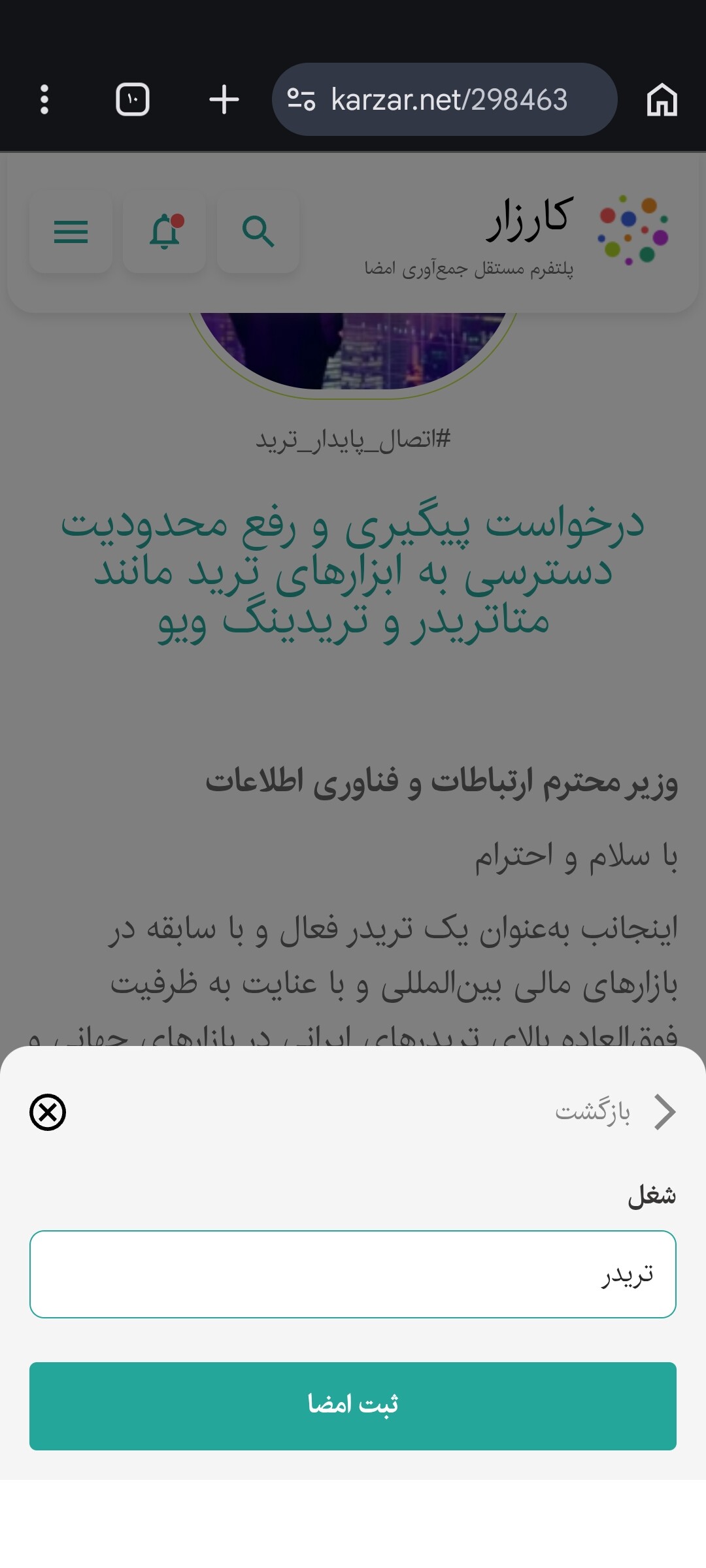706x1568 pixels.
Task: Open the browser overflow menu
Action: (44, 99)
